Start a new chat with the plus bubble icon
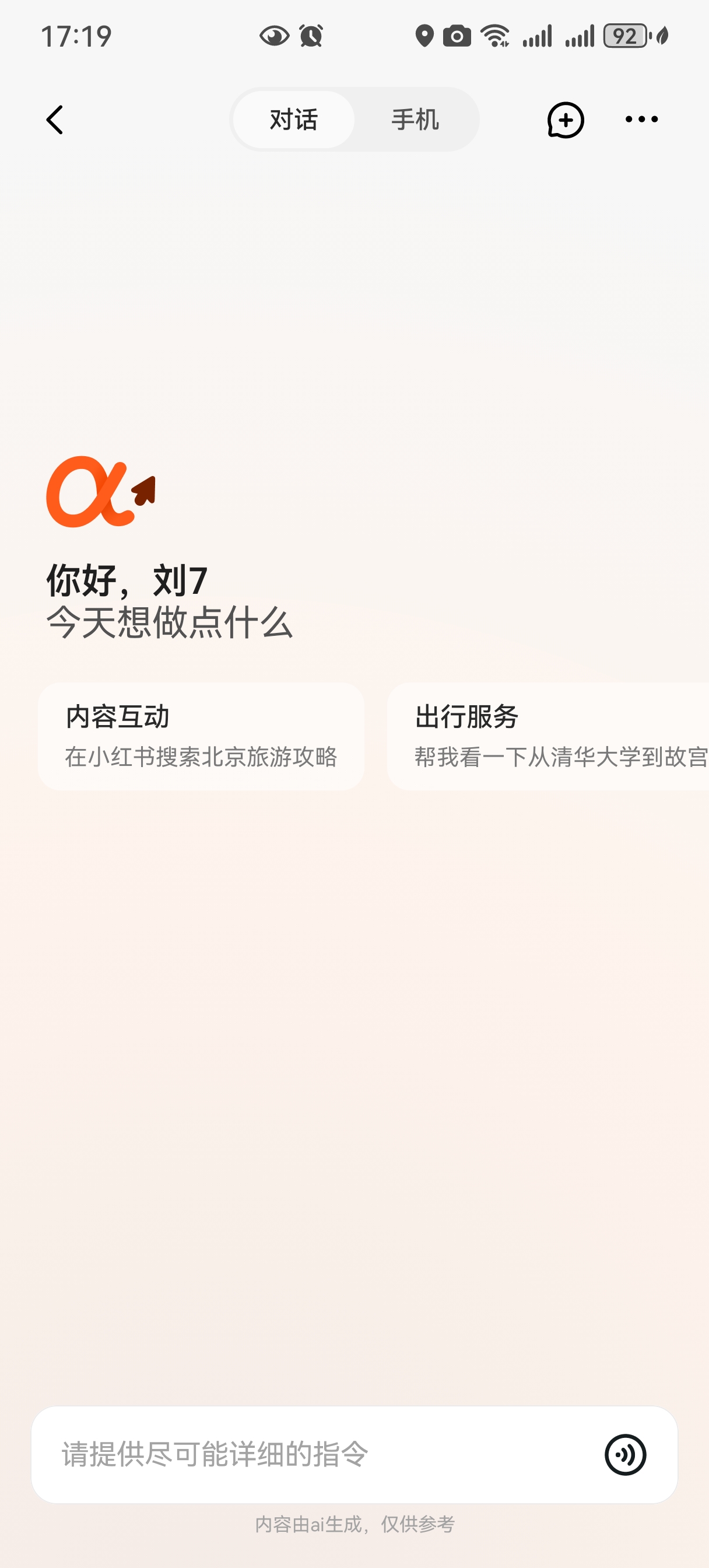 tap(566, 120)
